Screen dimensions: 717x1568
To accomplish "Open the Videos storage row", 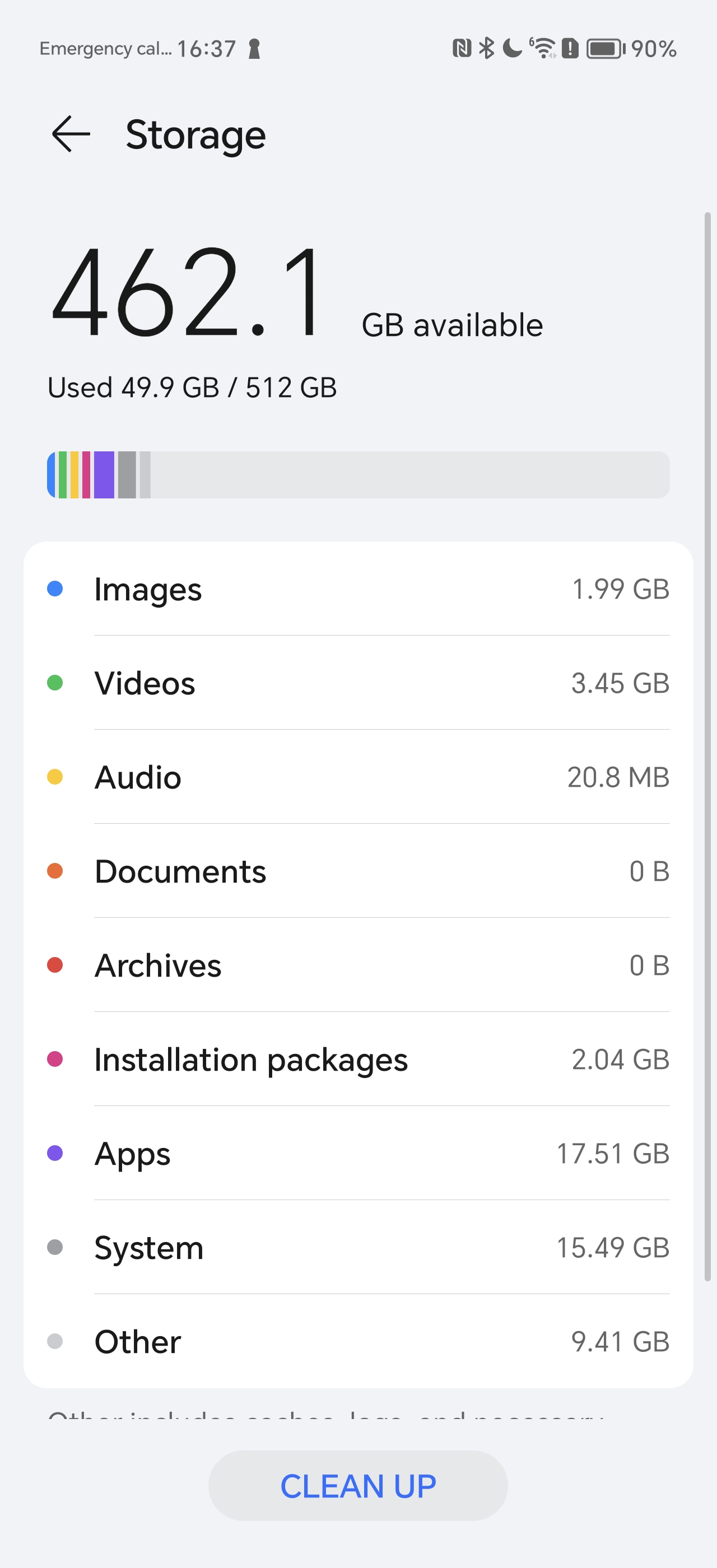I will 358,683.
